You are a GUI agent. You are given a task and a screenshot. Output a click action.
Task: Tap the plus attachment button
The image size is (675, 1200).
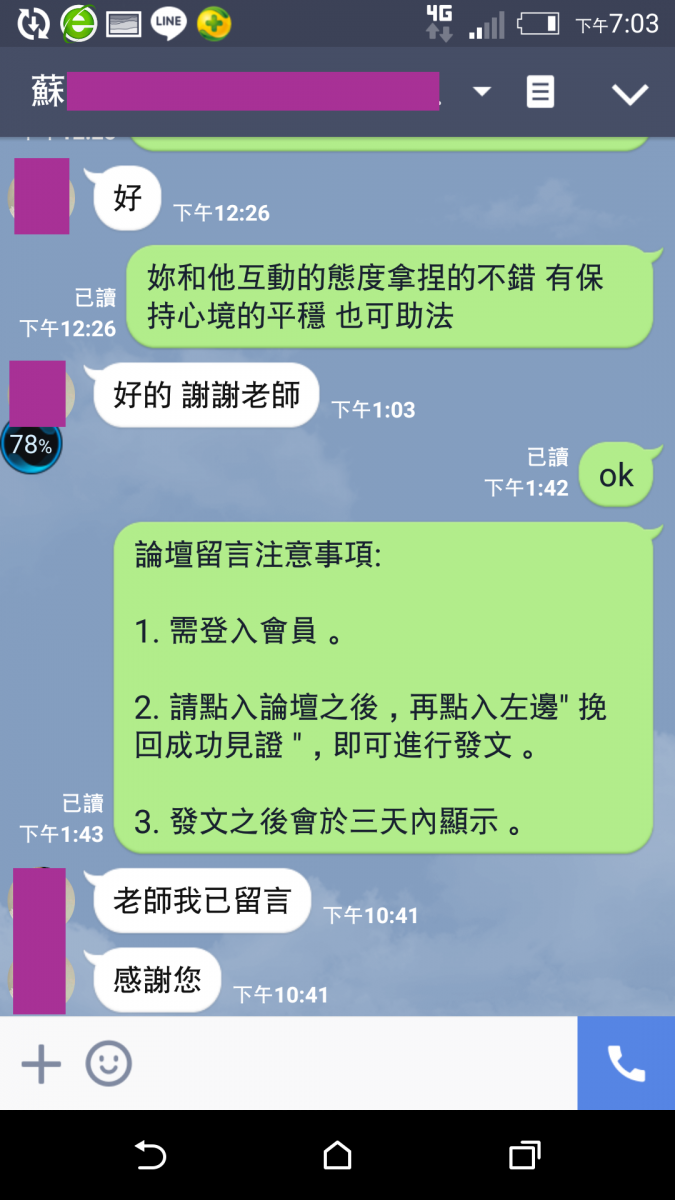pos(41,1064)
